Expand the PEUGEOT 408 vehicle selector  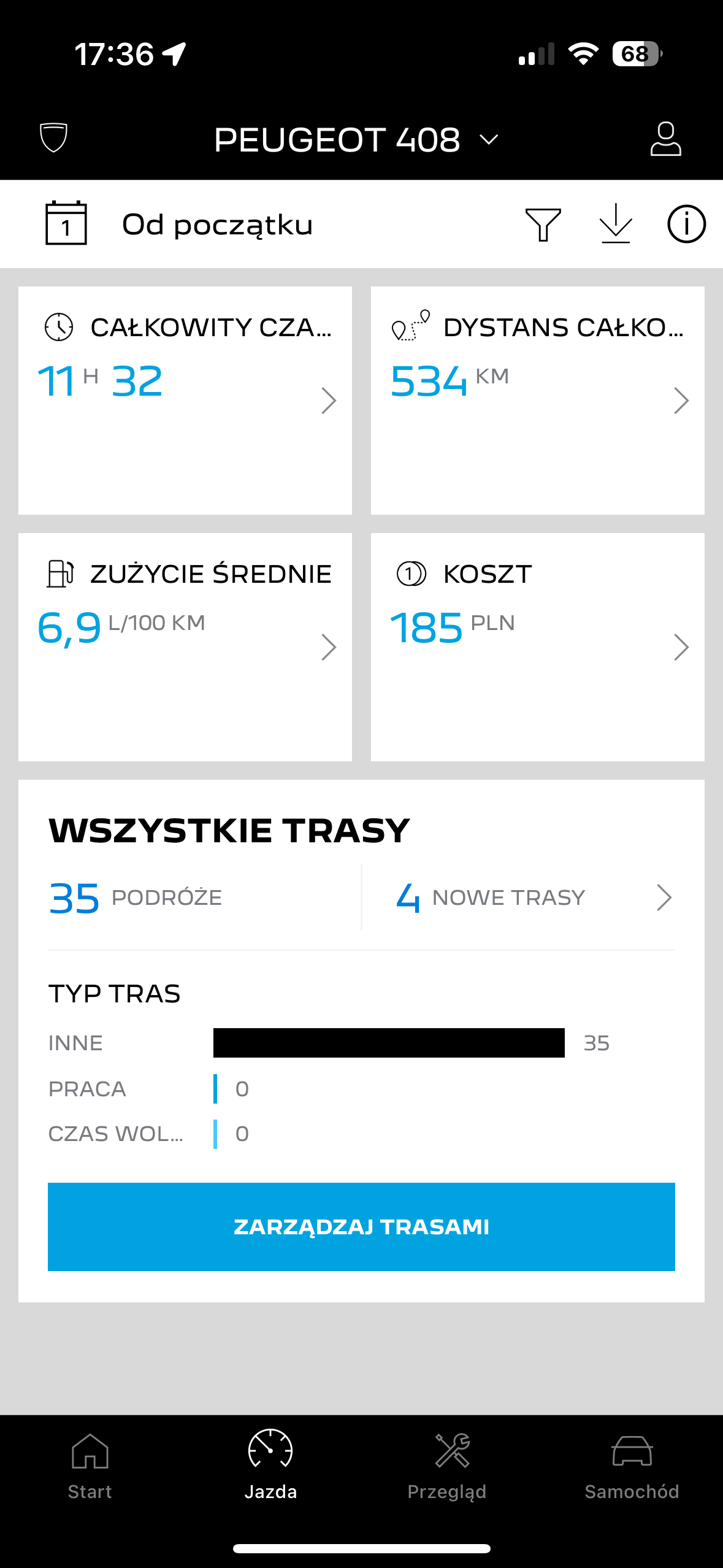pyautogui.click(x=356, y=140)
